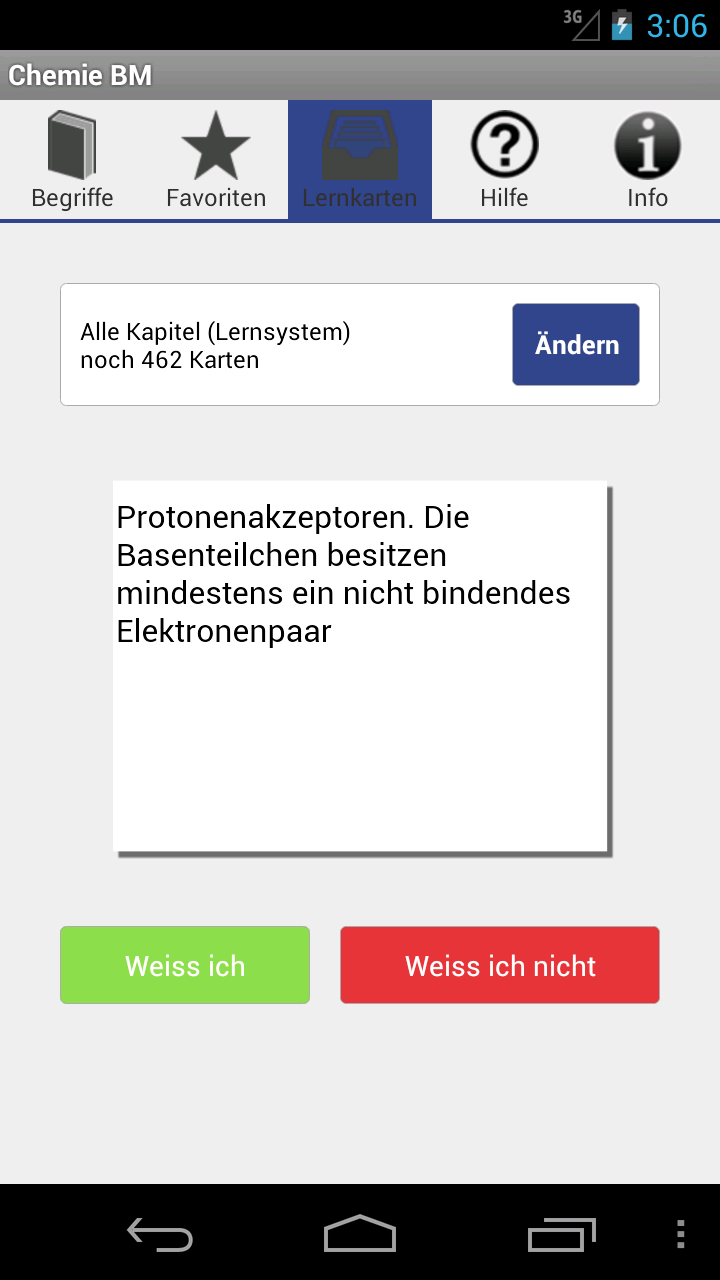The image size is (720, 1280).
Task: Go to the Info tab
Action: pyautogui.click(x=647, y=160)
